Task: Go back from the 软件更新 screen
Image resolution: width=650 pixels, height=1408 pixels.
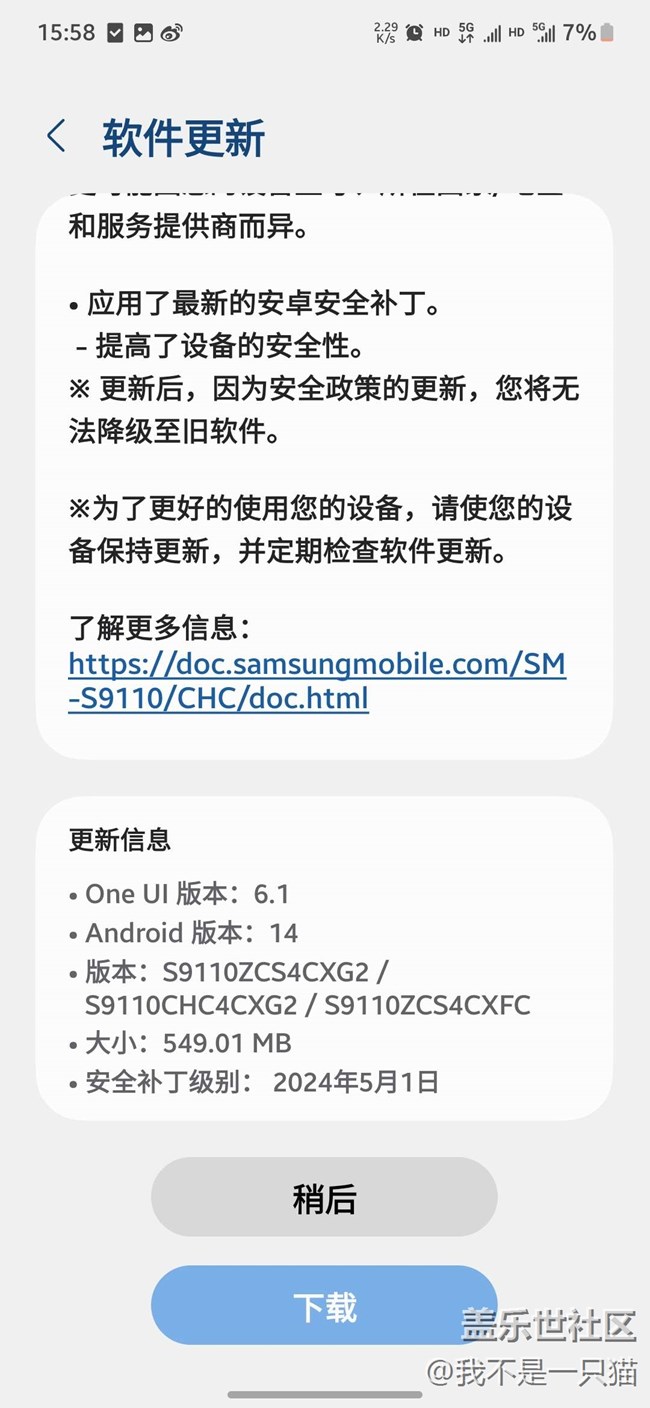Action: 57,137
